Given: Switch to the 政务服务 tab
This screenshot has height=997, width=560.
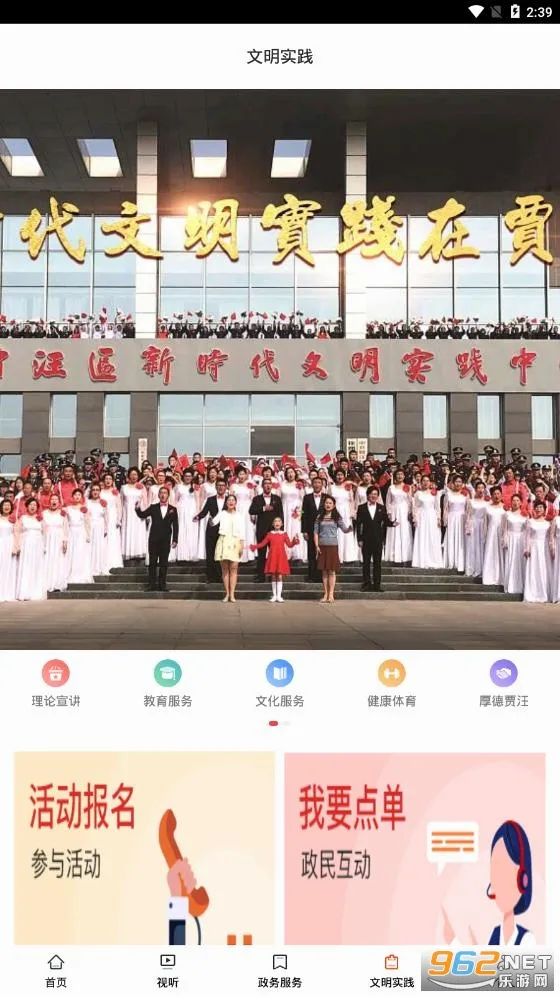Looking at the screenshot, I should 280,971.
